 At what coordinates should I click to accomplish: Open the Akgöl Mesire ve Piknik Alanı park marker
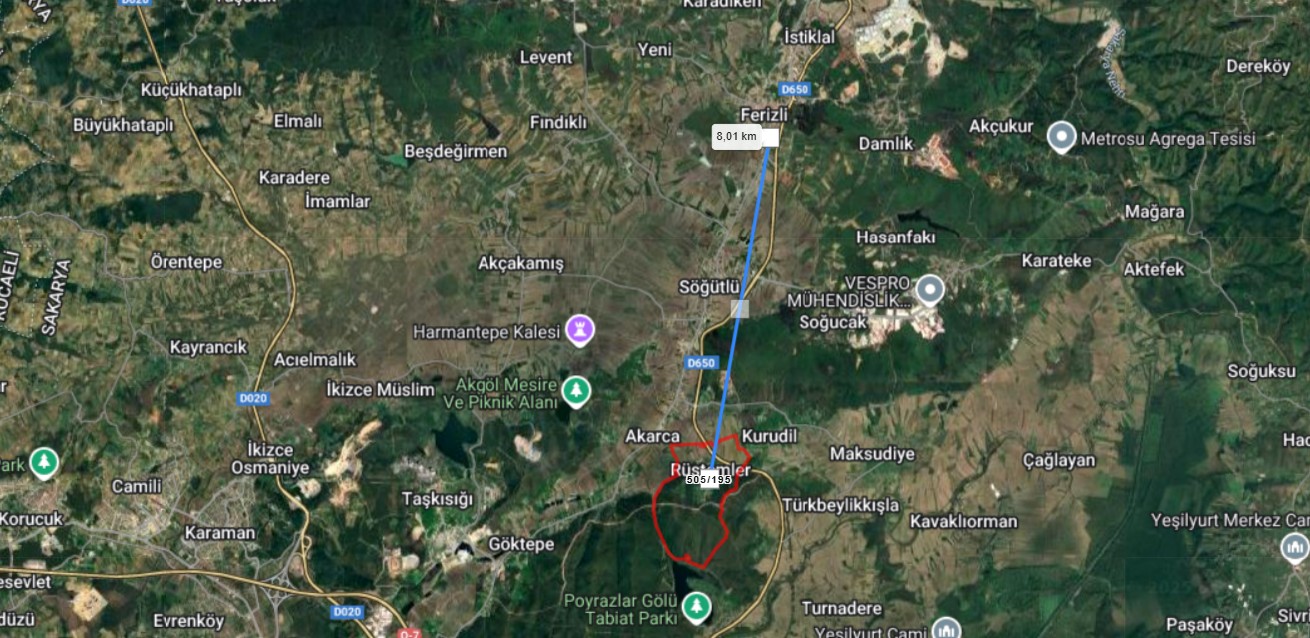click(575, 391)
